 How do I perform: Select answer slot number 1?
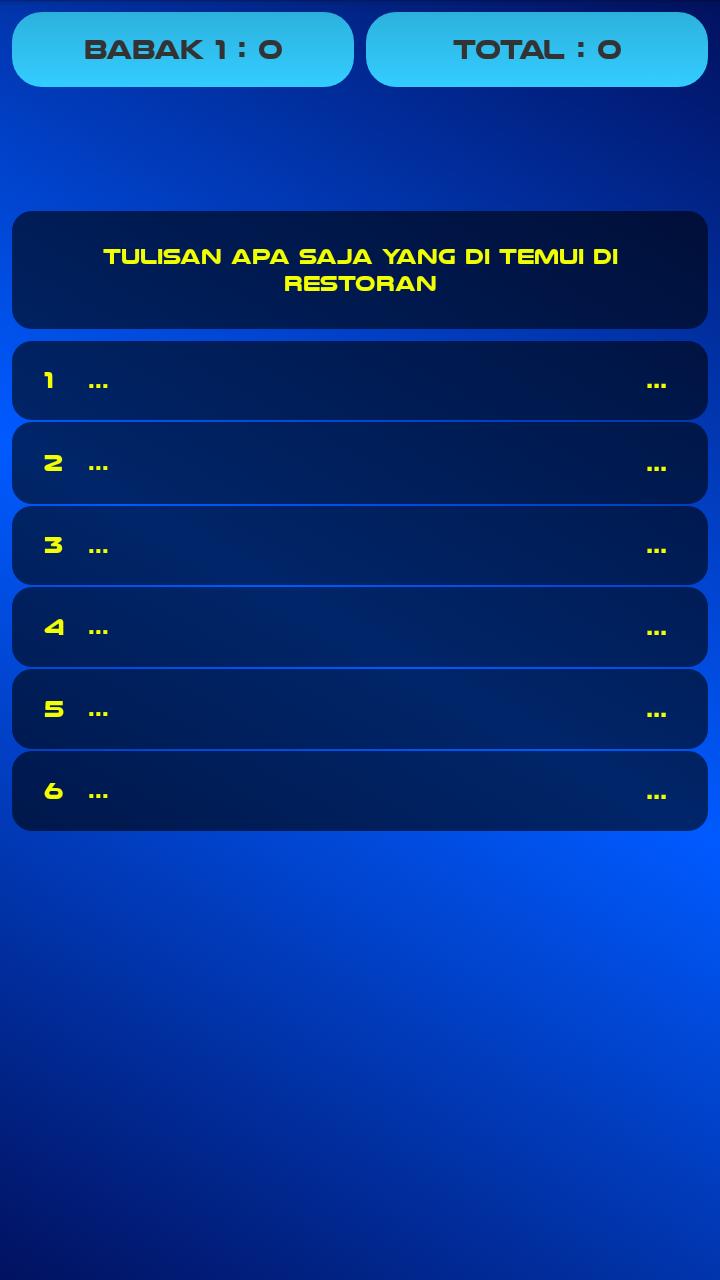[360, 381]
